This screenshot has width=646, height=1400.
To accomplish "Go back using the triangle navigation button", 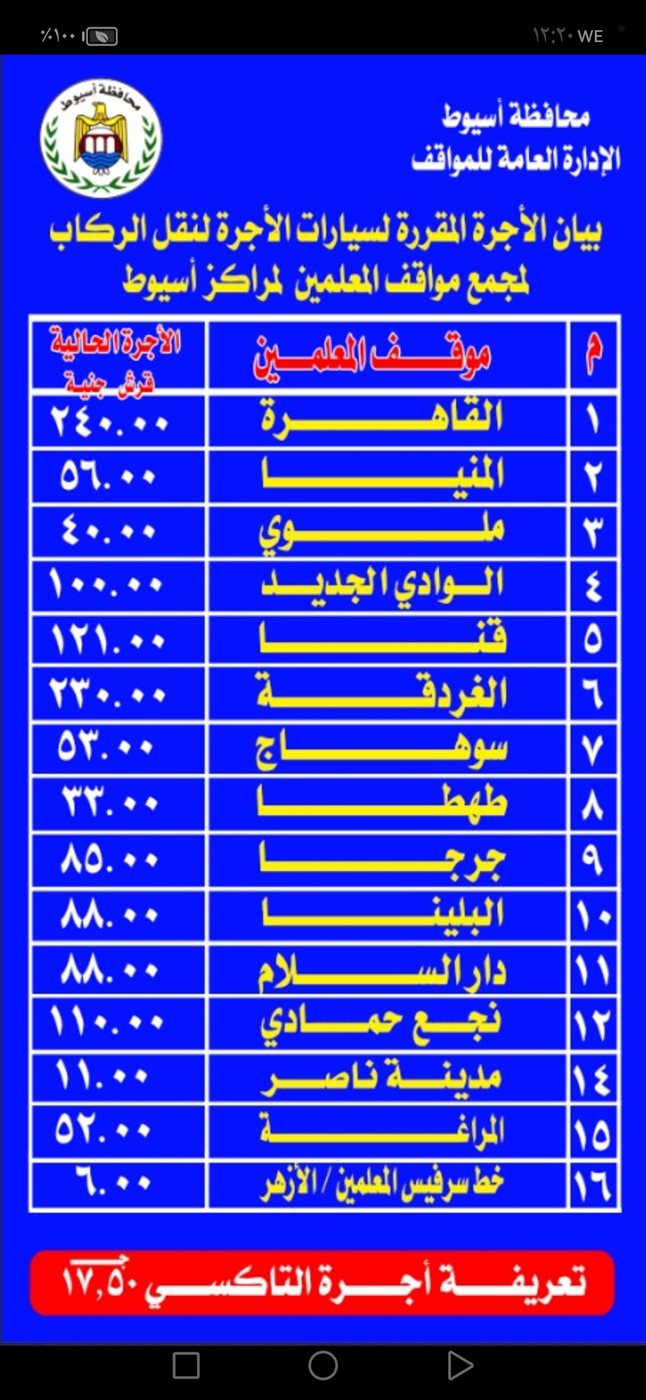I will coord(459,1365).
